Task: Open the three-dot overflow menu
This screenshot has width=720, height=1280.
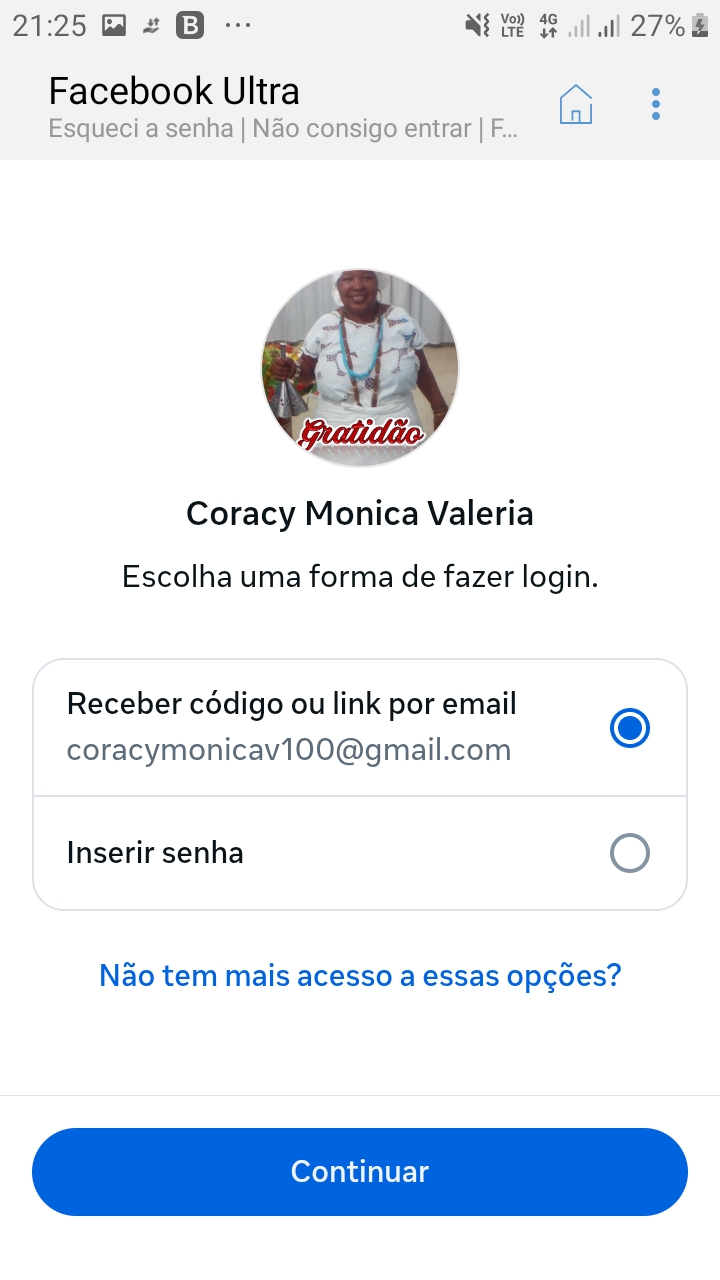Action: coord(656,104)
